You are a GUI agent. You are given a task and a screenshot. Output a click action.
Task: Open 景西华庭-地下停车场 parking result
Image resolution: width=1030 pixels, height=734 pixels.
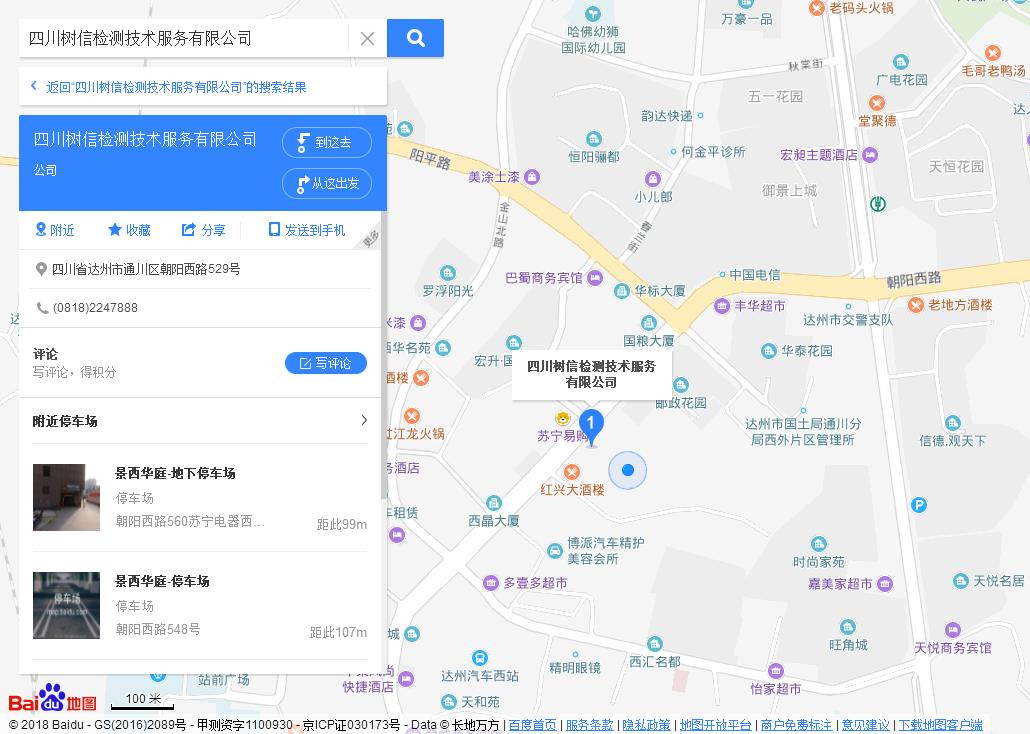click(175, 474)
